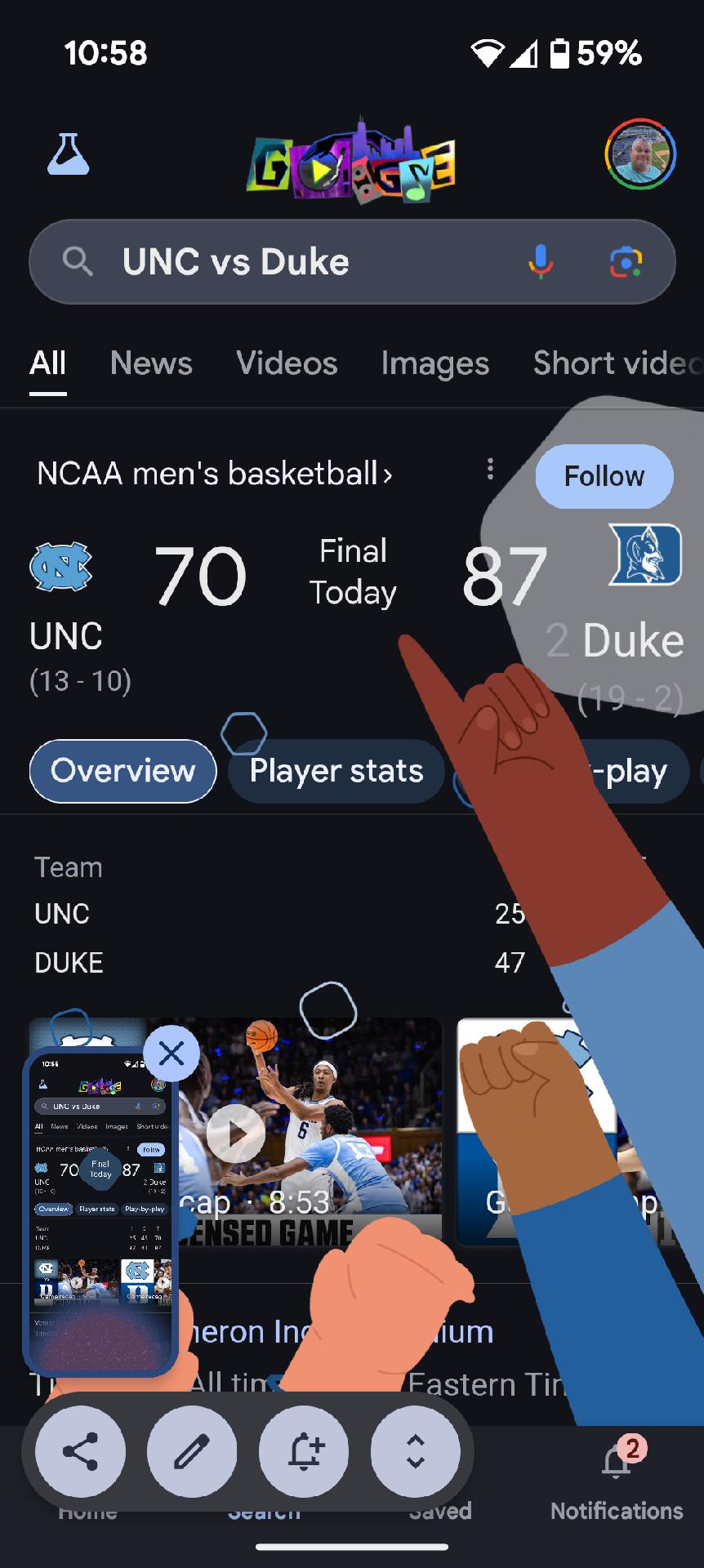Viewport: 704px width, 1568px height.
Task: Edit the screenshot with the pencil
Action: pyautogui.click(x=192, y=1452)
